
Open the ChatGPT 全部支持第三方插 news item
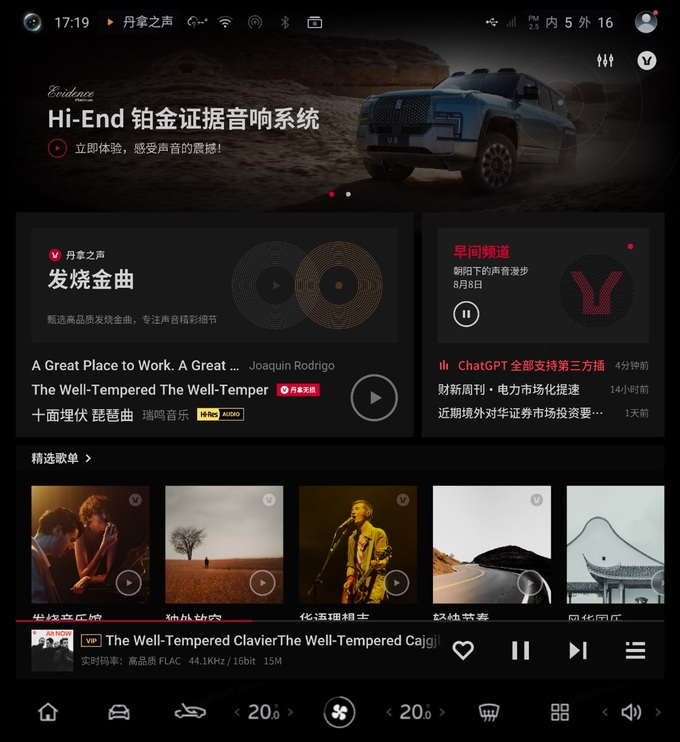(x=530, y=366)
